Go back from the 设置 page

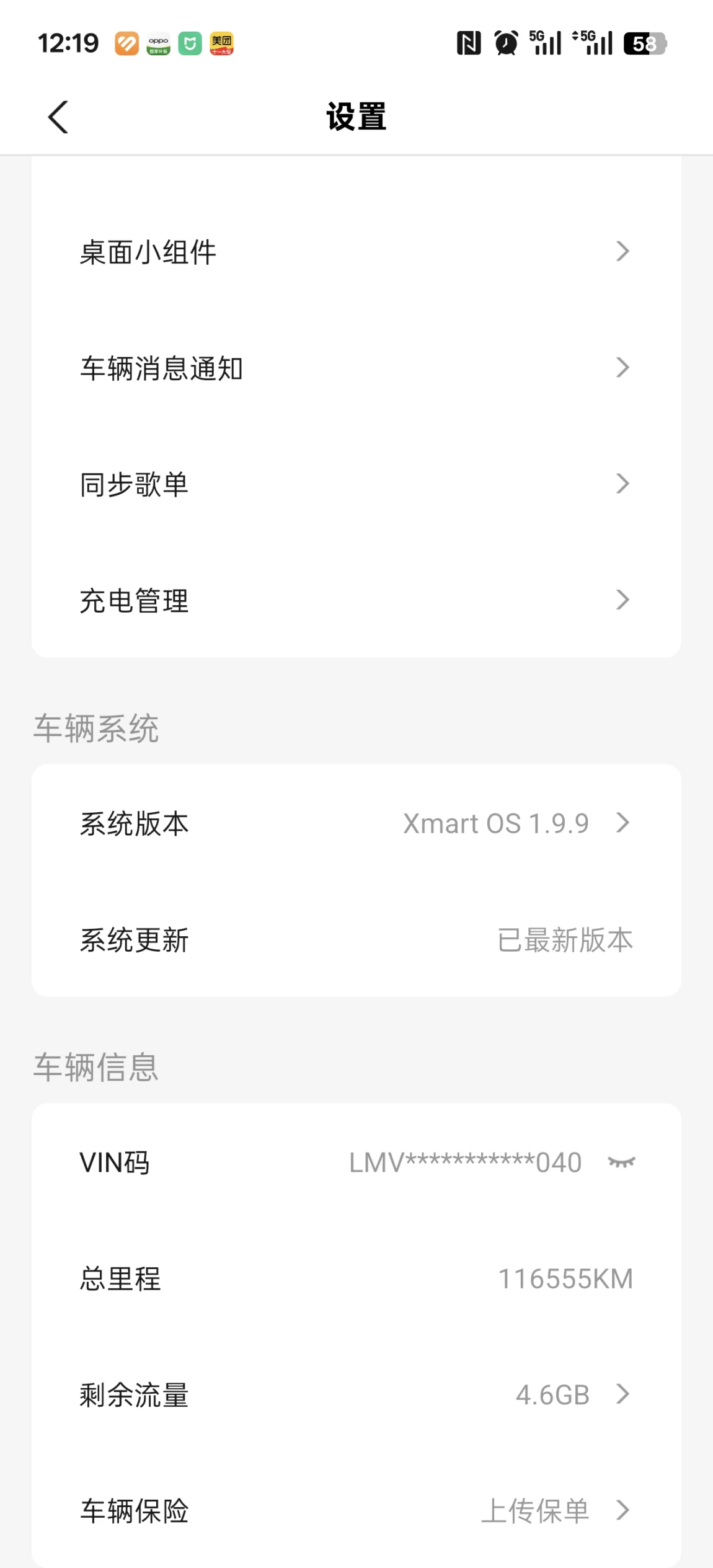(x=58, y=117)
